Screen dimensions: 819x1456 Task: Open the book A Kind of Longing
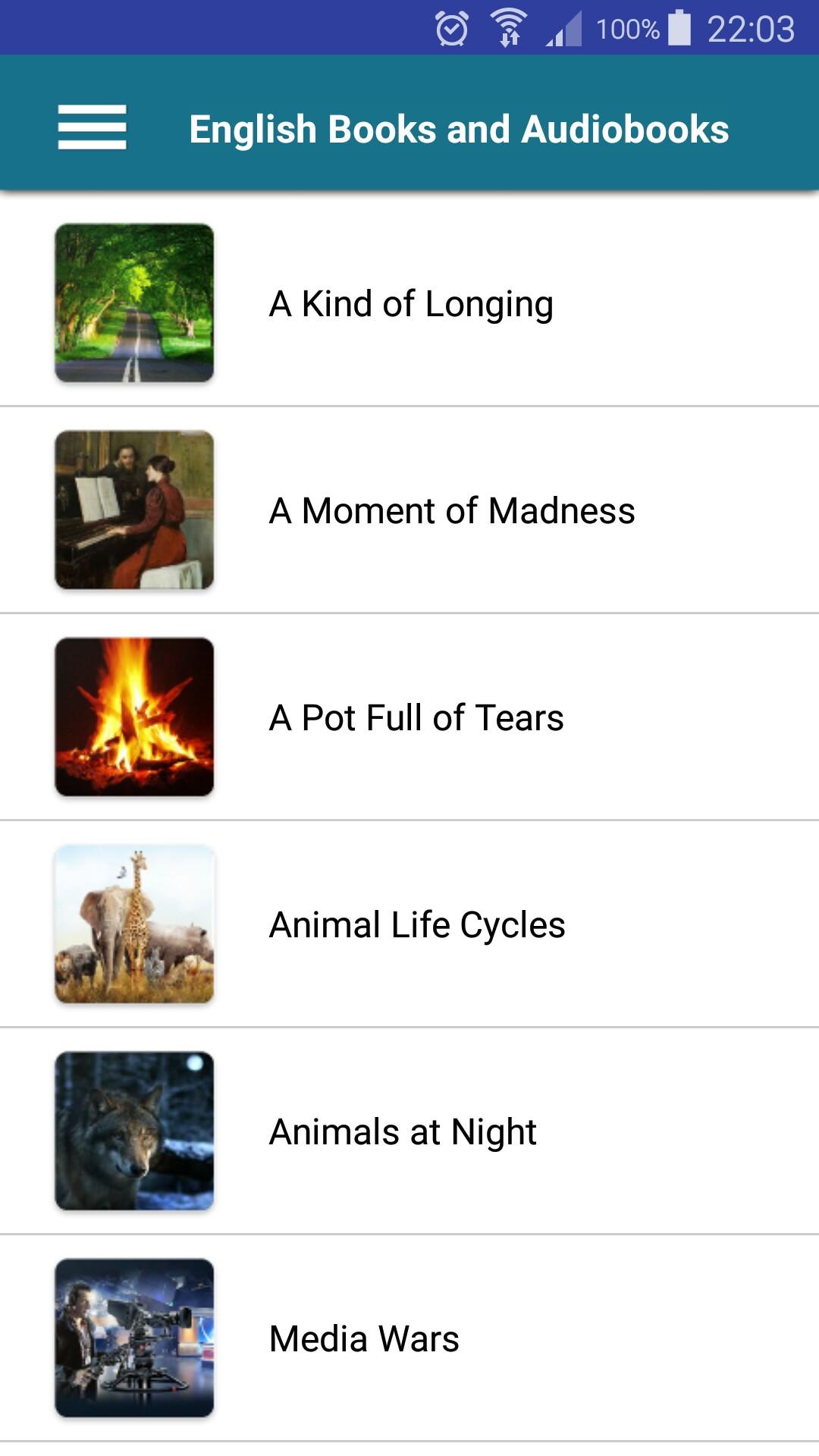410,304
